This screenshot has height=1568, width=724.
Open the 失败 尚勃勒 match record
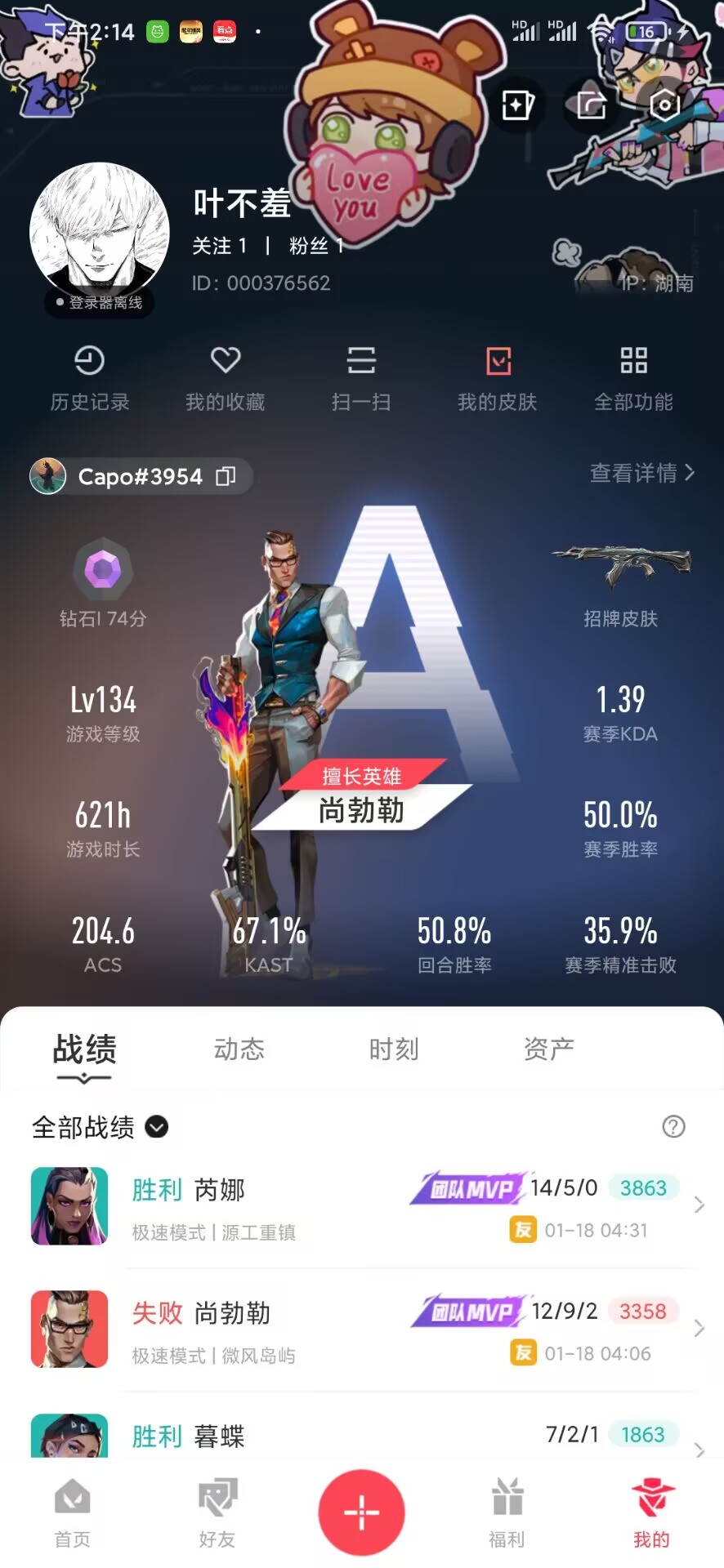(362, 1330)
